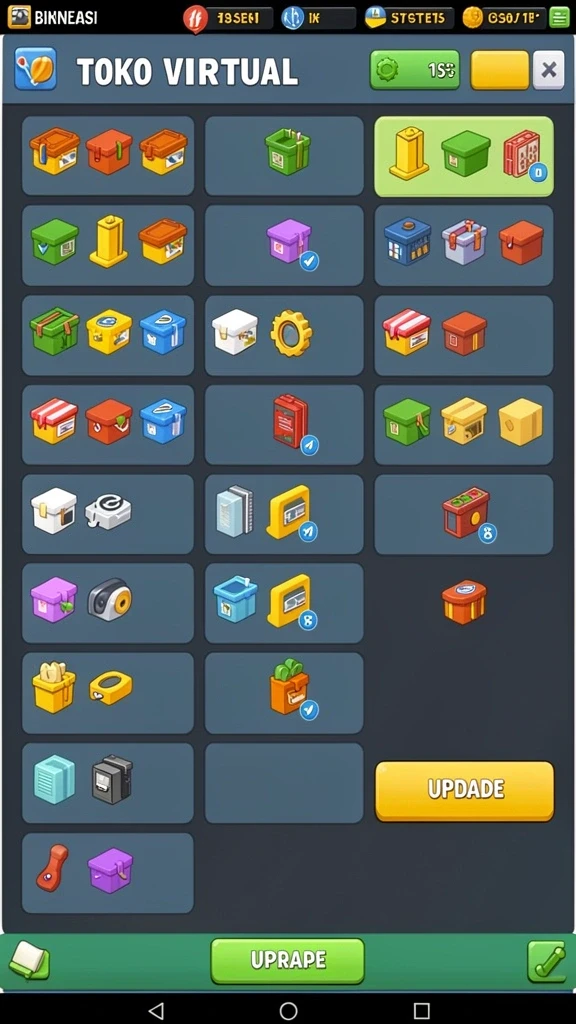Tap the yellow UPDADE button
This screenshot has width=576, height=1024.
pos(464,791)
